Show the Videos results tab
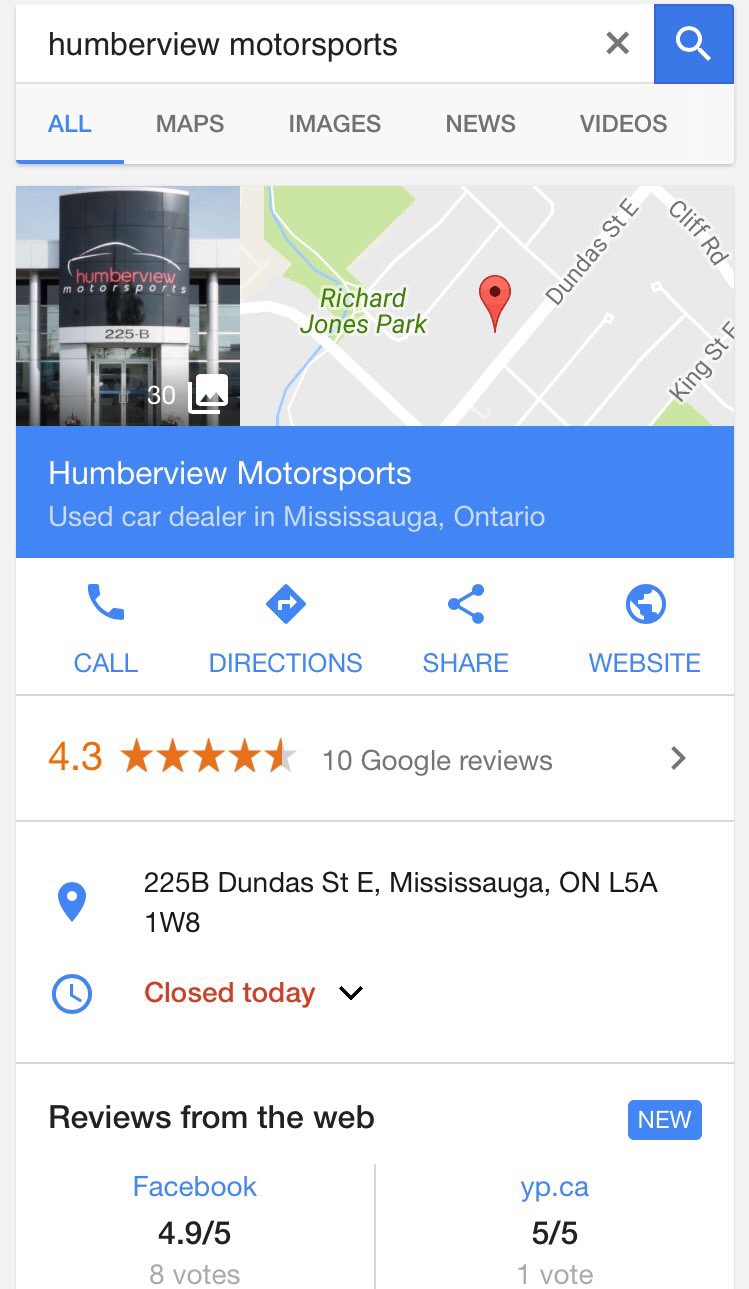749x1289 pixels. 623,124
